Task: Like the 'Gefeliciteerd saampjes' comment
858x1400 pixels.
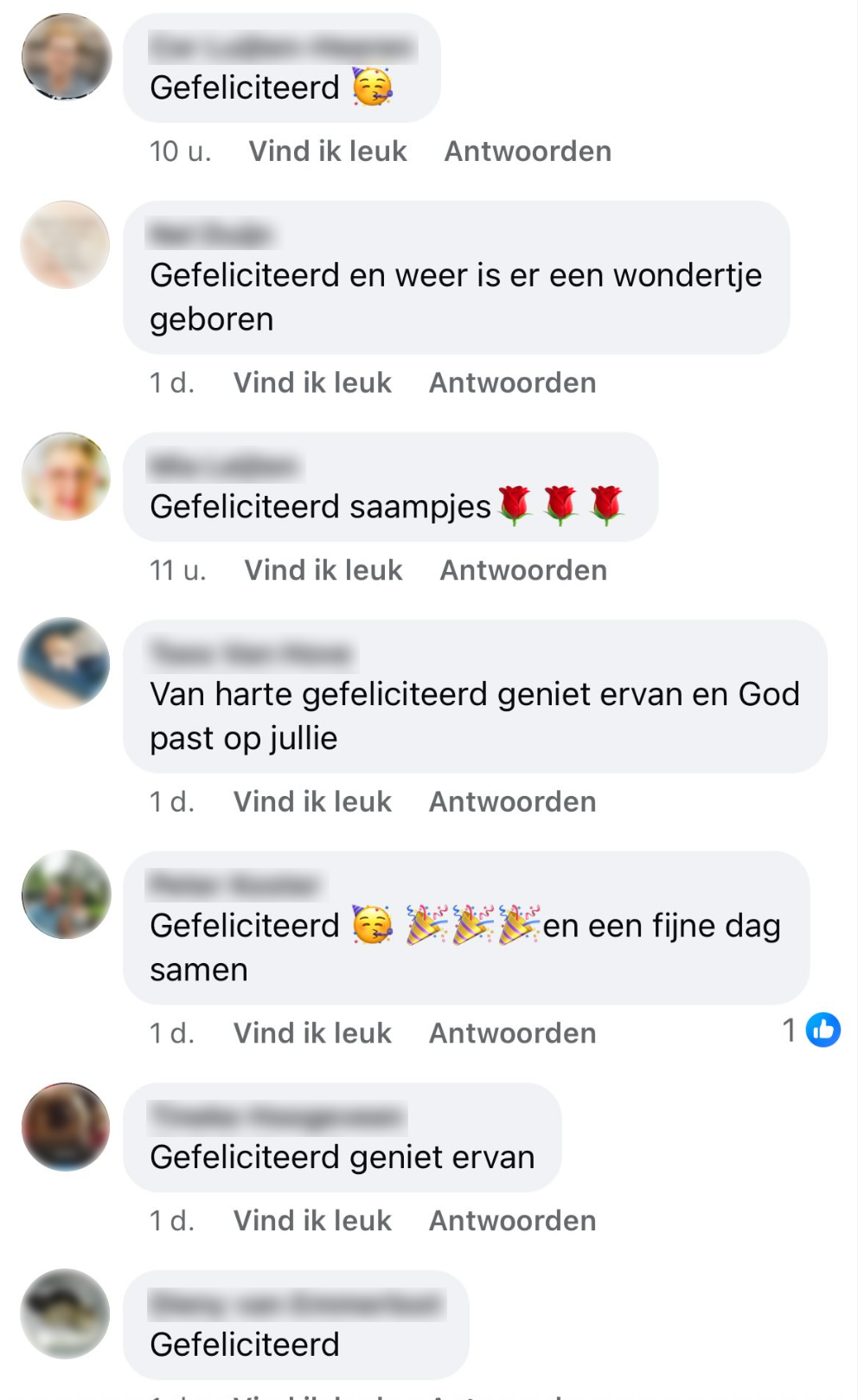Action: tap(323, 570)
